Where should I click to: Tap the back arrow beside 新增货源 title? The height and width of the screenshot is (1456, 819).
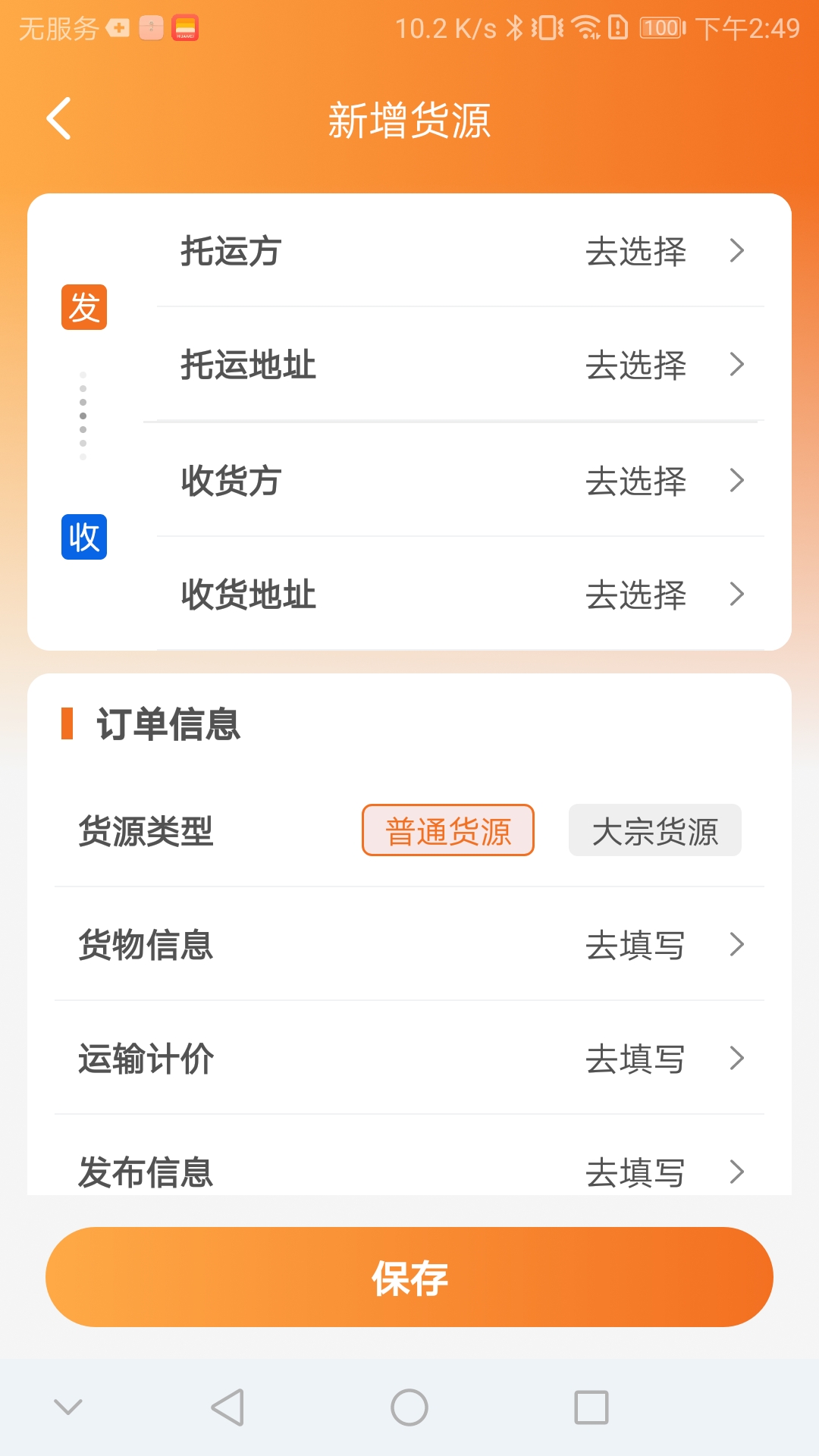[x=57, y=120]
